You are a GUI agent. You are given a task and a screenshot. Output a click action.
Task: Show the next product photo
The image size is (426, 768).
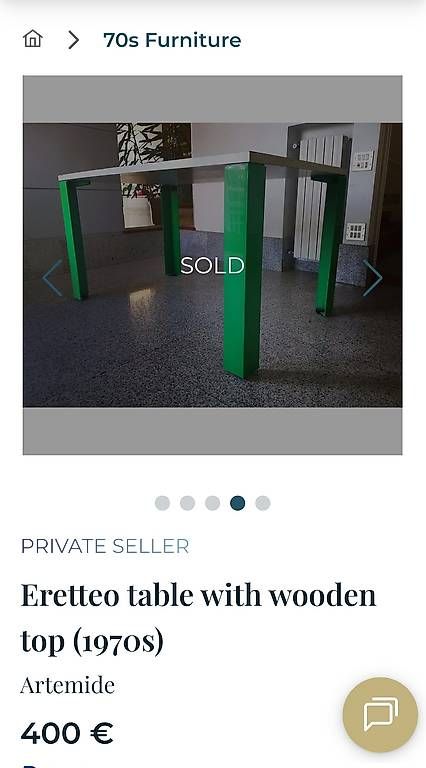(373, 278)
